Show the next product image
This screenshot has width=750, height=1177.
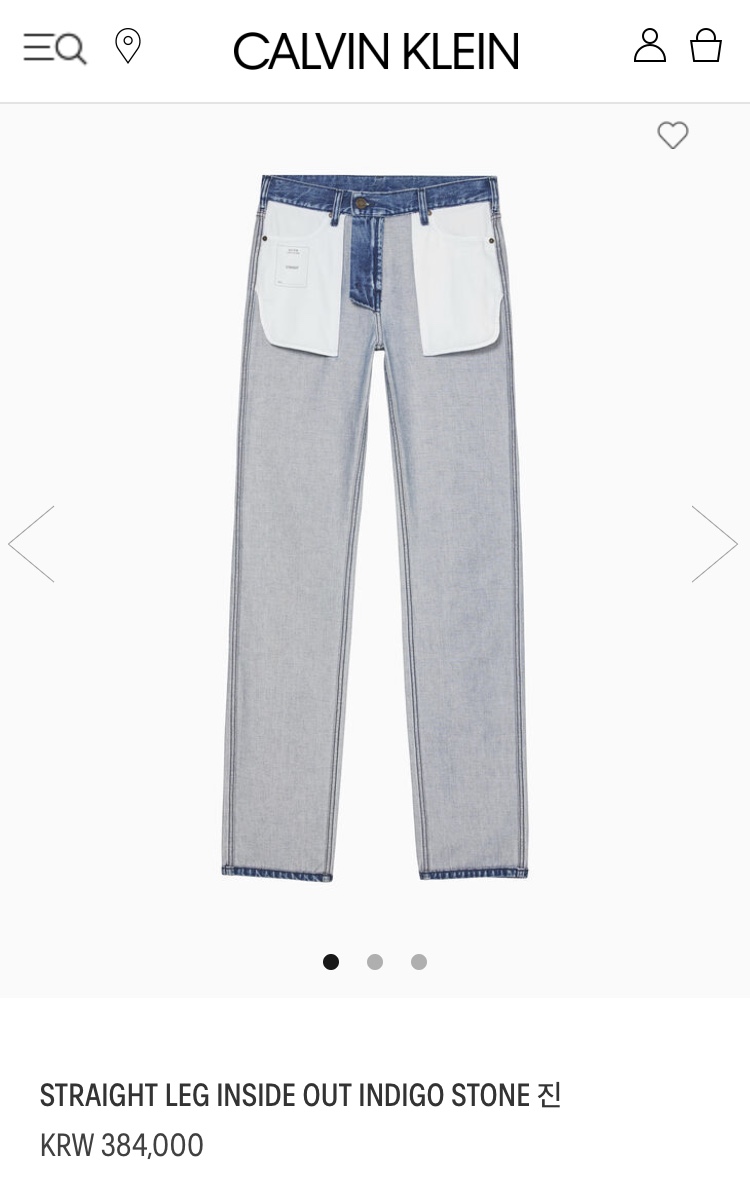(714, 543)
